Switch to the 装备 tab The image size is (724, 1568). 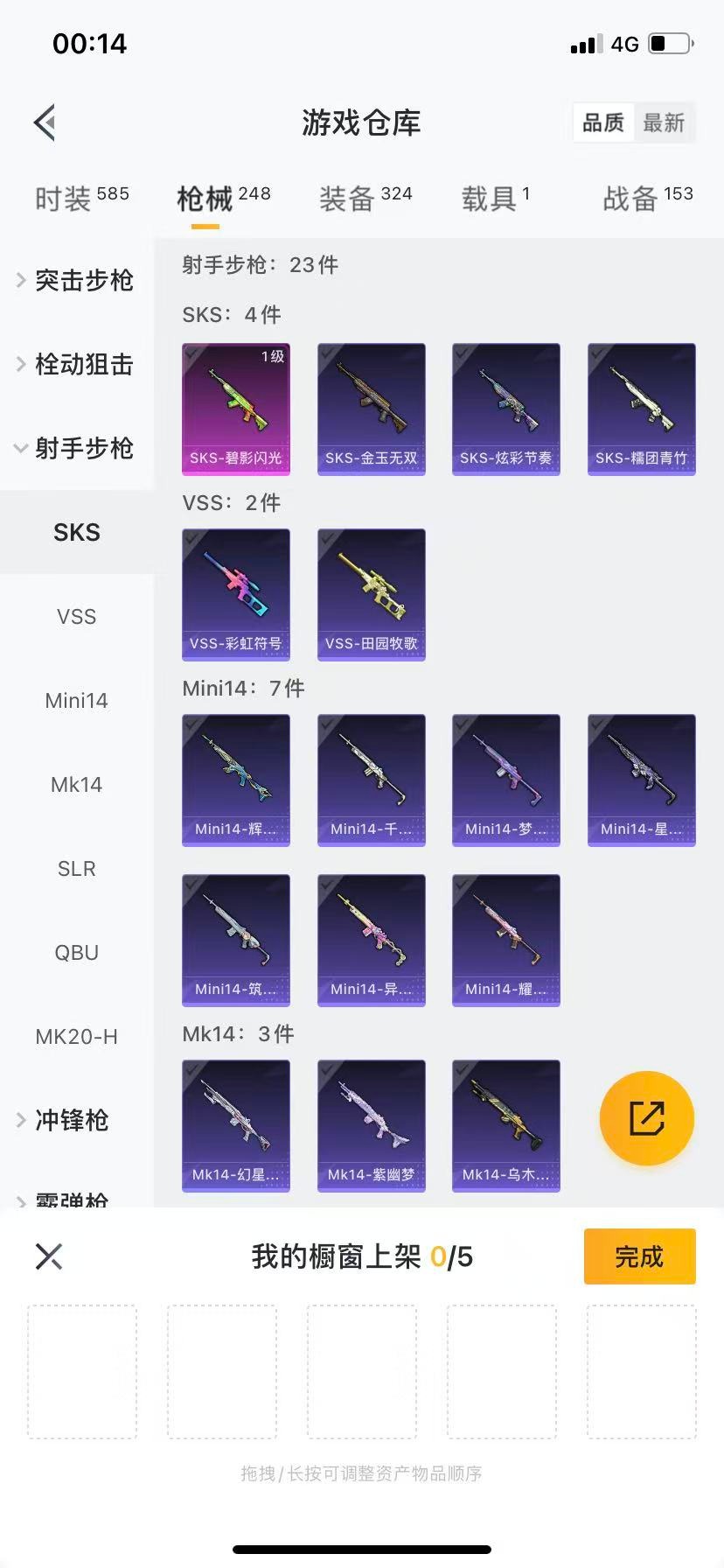(365, 199)
